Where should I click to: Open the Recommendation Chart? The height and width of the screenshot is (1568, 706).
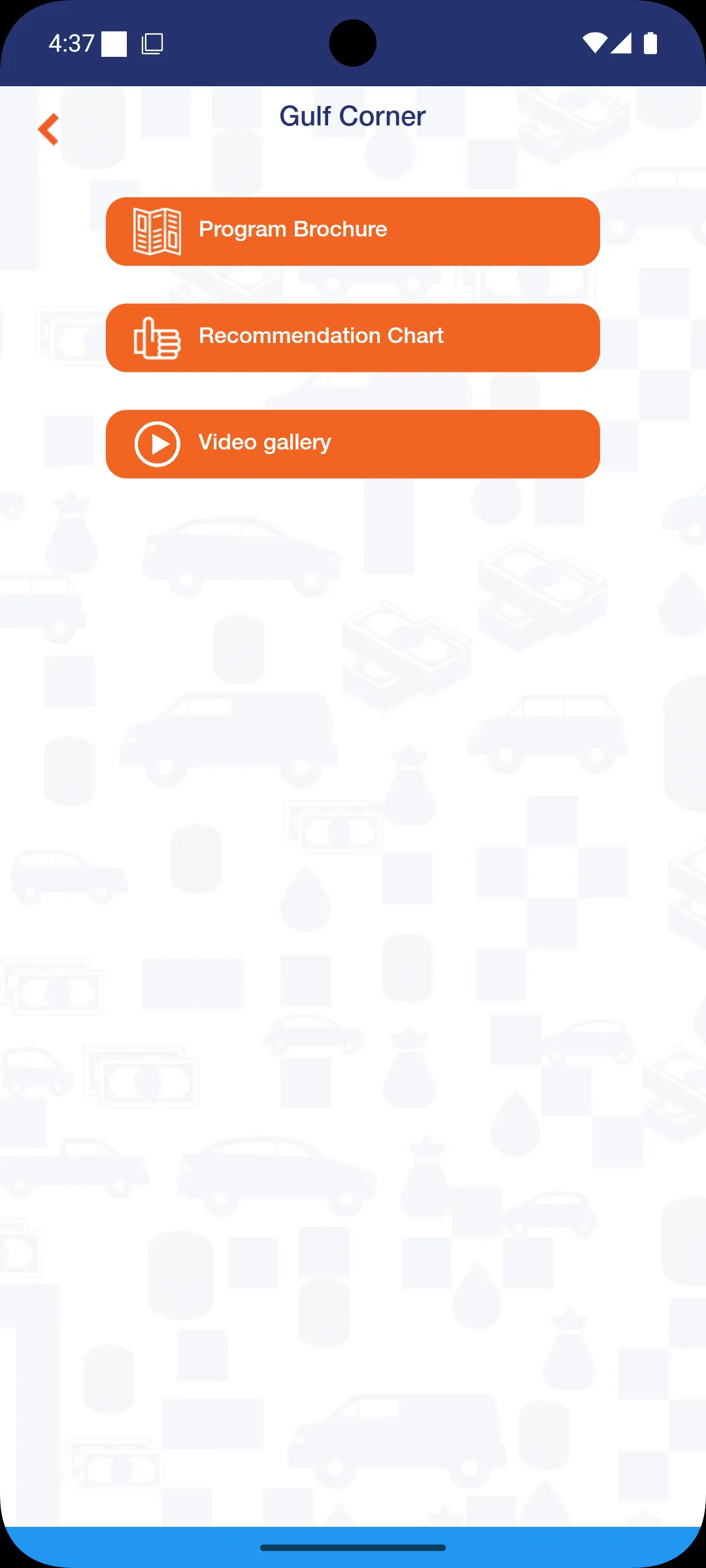[353, 338]
